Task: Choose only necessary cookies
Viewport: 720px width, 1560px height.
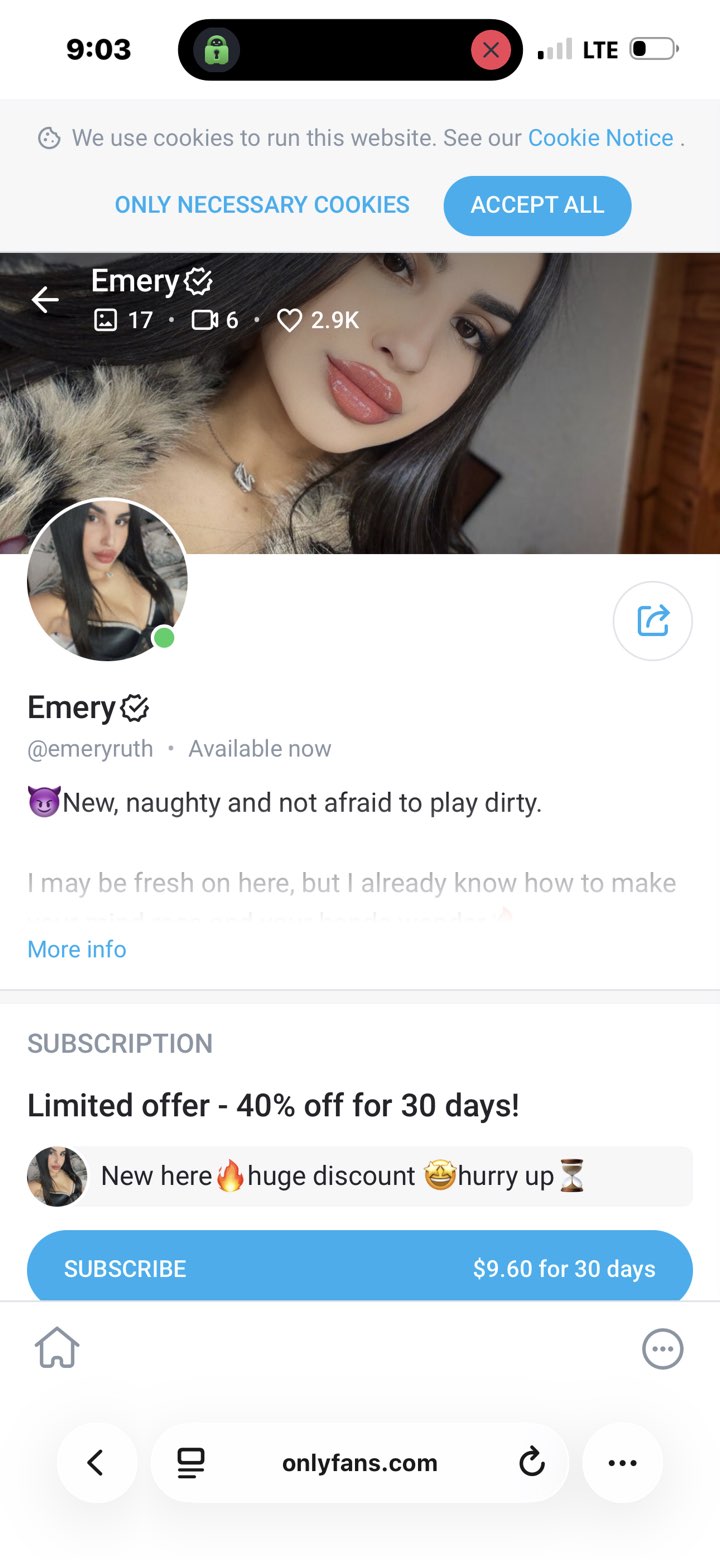Action: (x=262, y=205)
